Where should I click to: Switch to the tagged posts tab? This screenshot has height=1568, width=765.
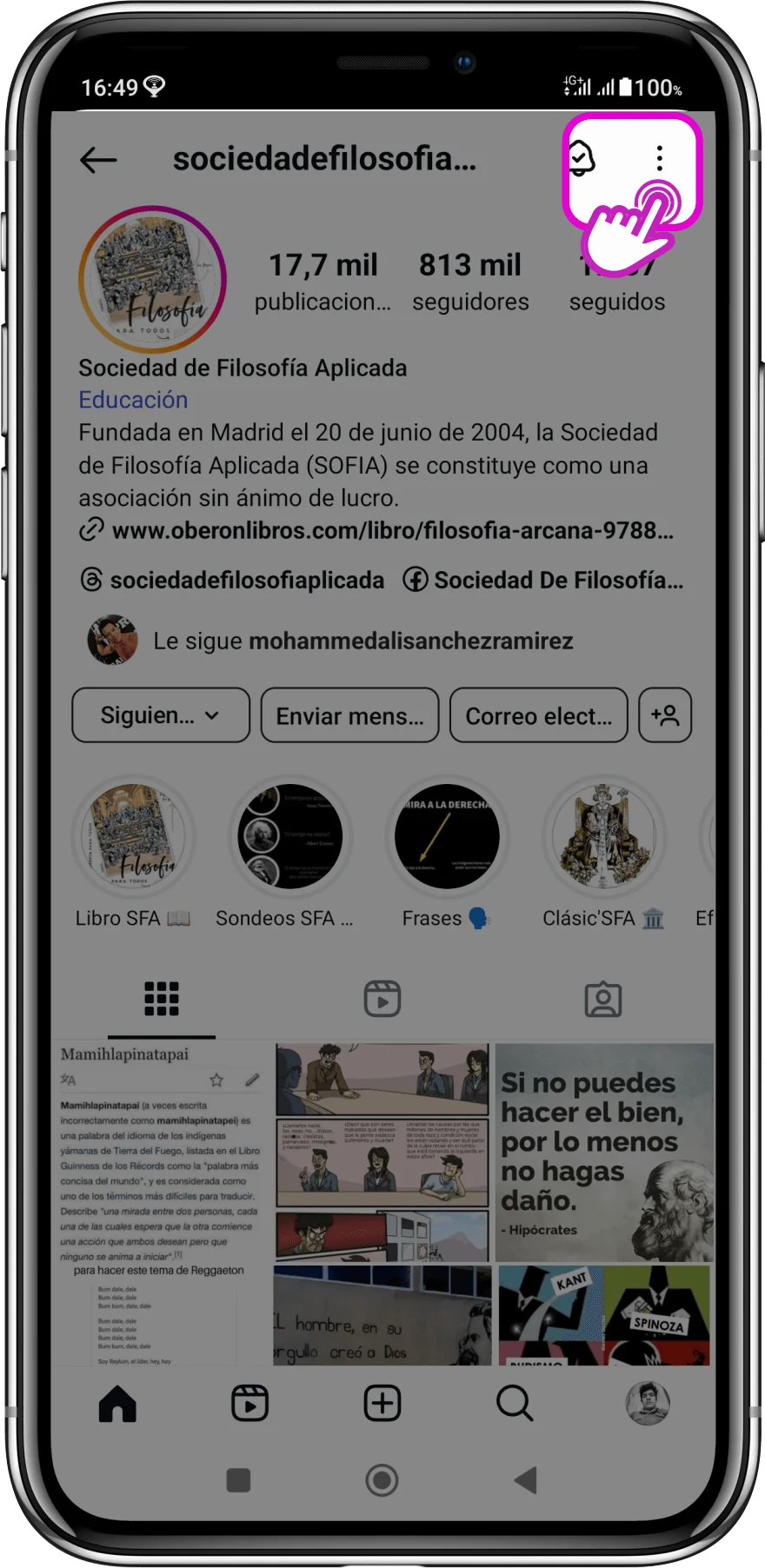point(602,1000)
